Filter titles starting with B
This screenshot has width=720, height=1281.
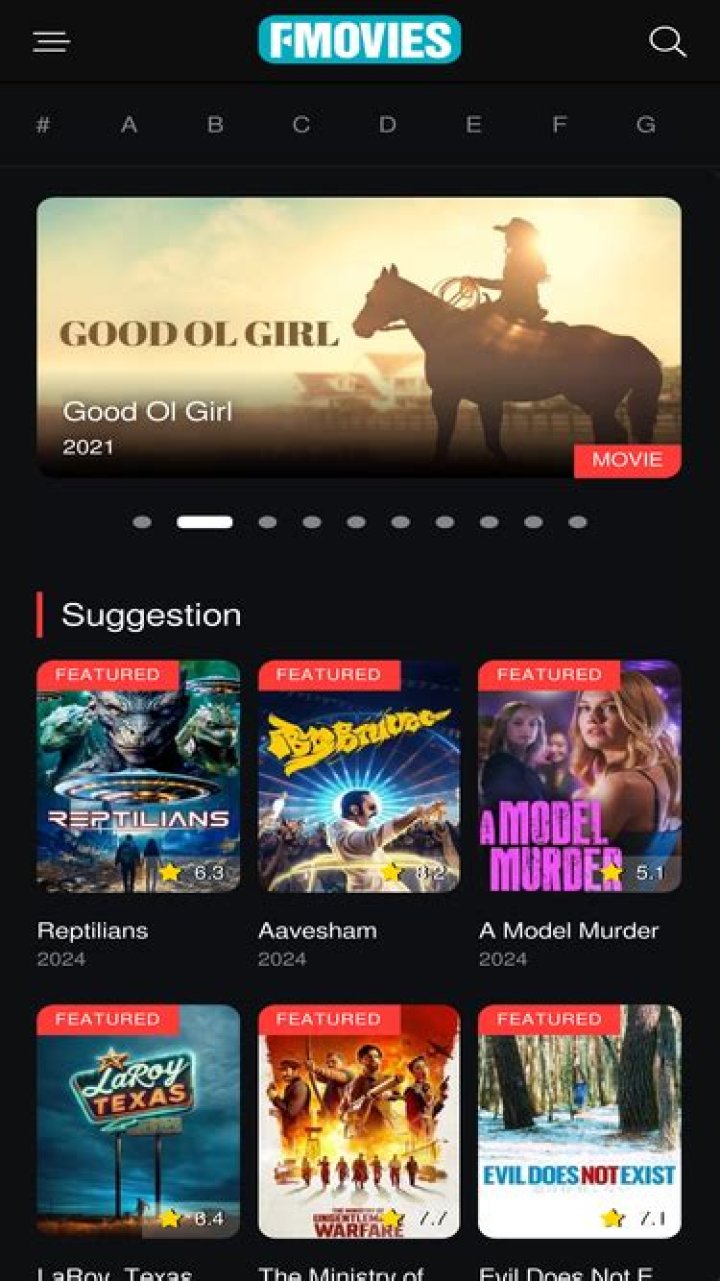pyautogui.click(x=215, y=125)
